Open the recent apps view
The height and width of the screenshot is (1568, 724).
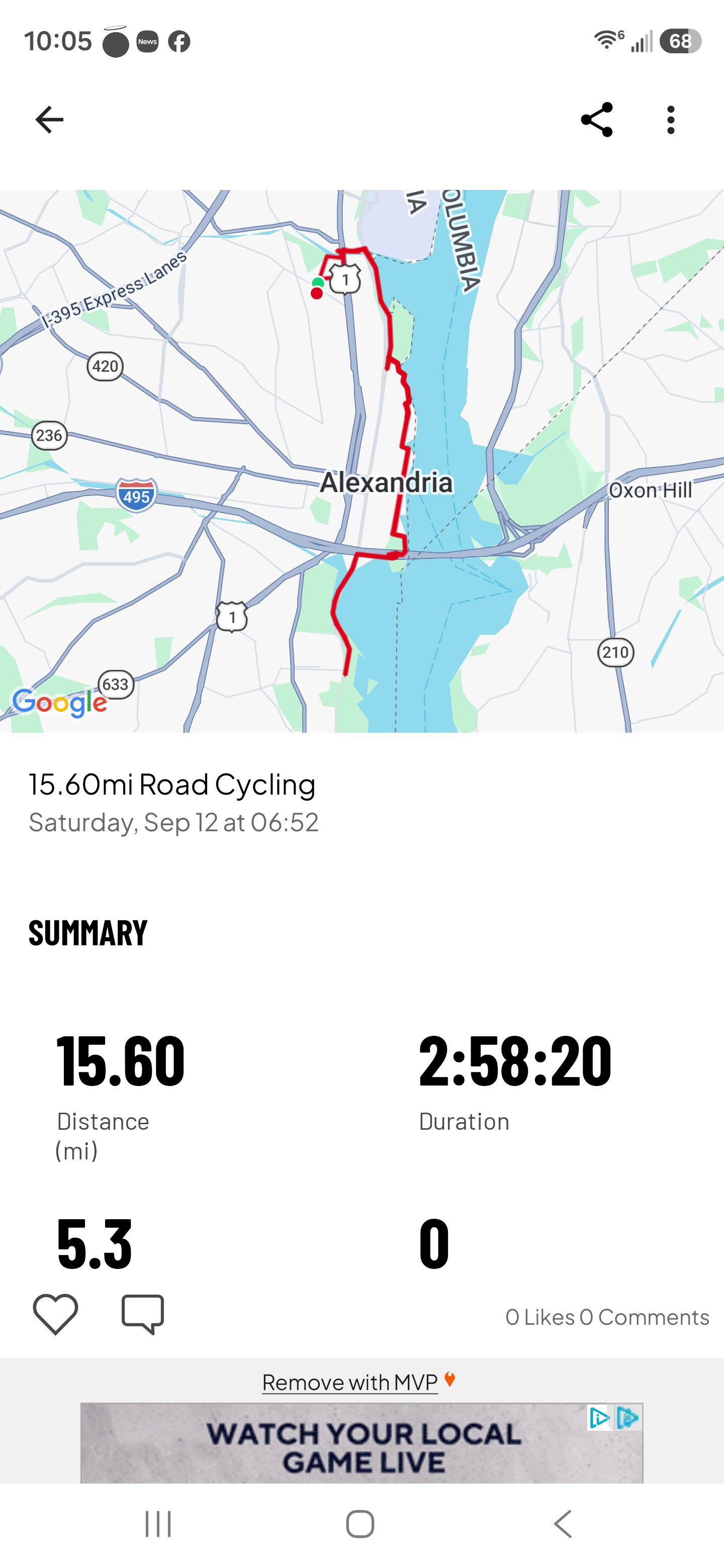click(x=158, y=1524)
